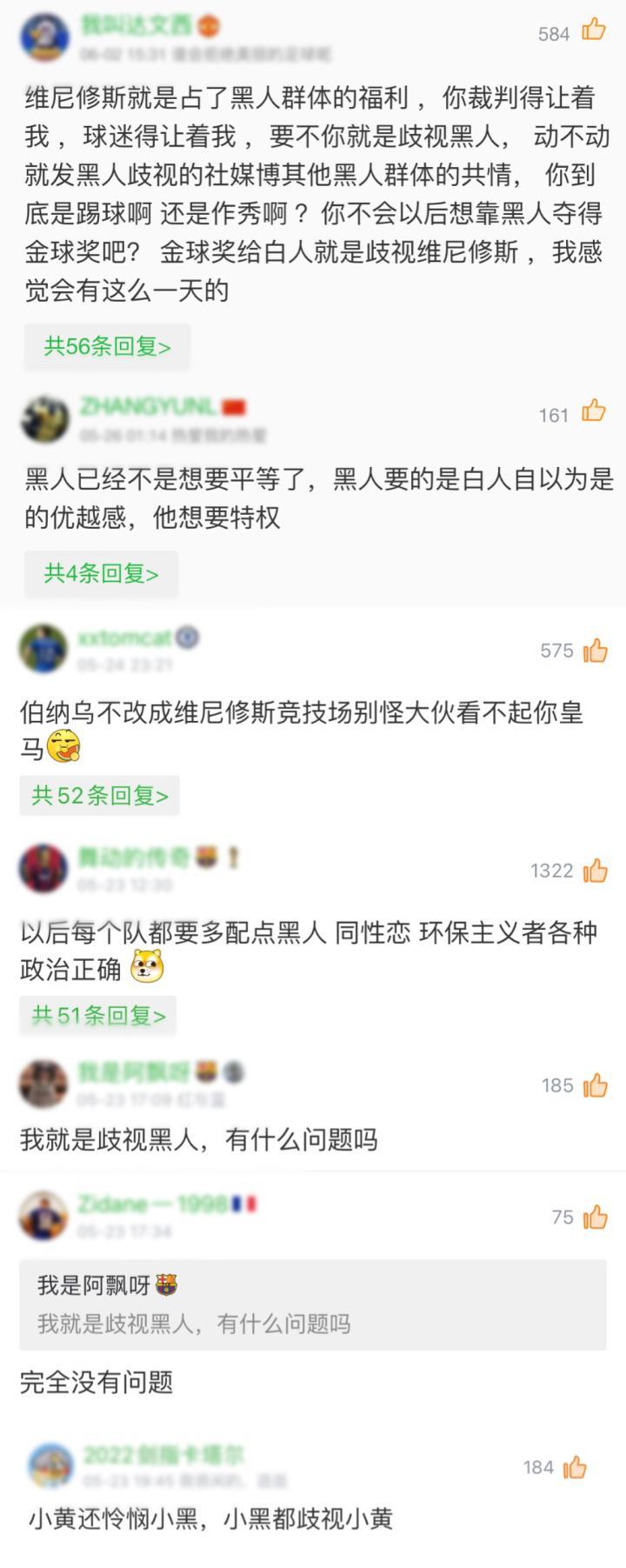
Task: Expand 52 replies below xxtomcat's comment
Action: pyautogui.click(x=100, y=794)
